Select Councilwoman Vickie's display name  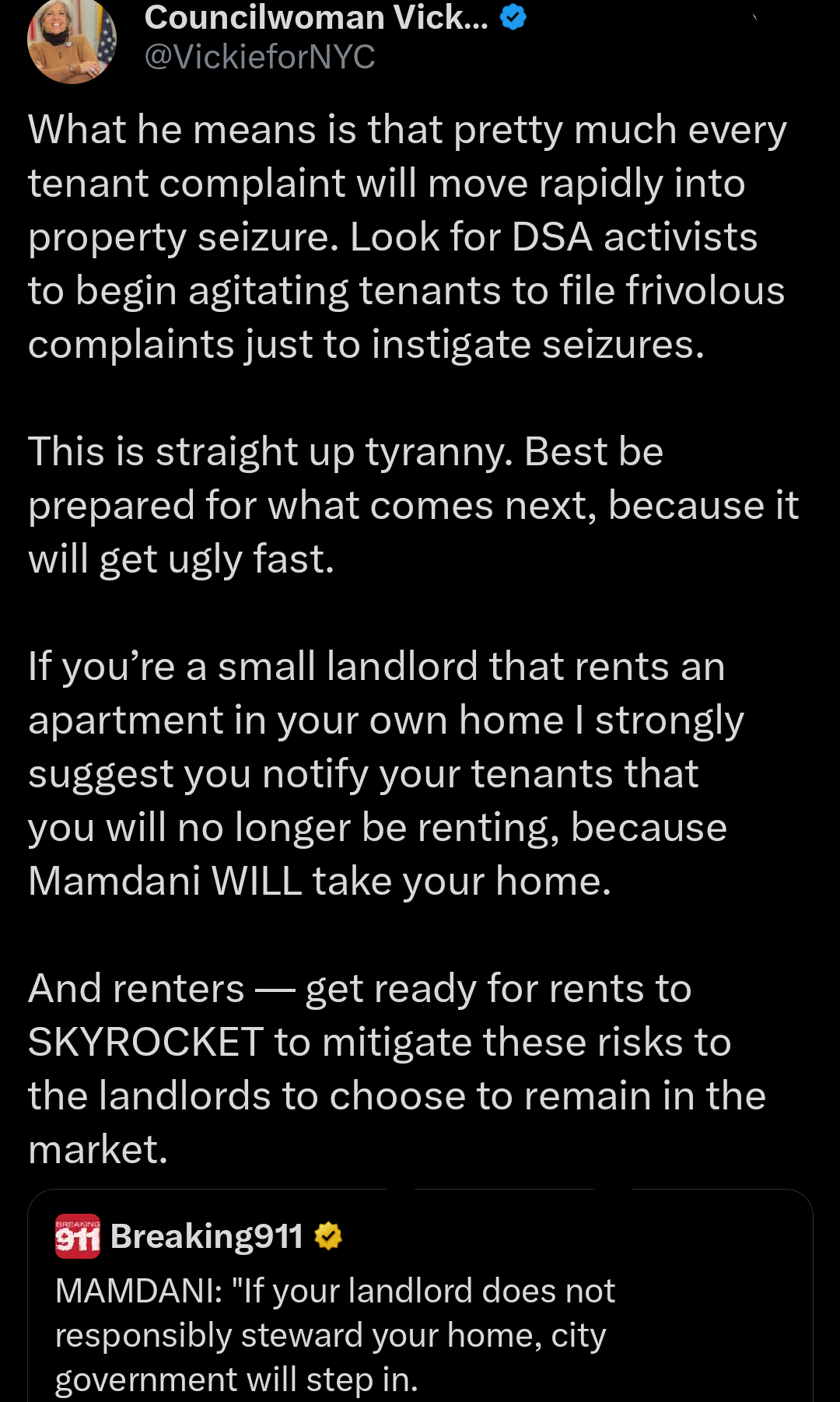click(x=311, y=16)
